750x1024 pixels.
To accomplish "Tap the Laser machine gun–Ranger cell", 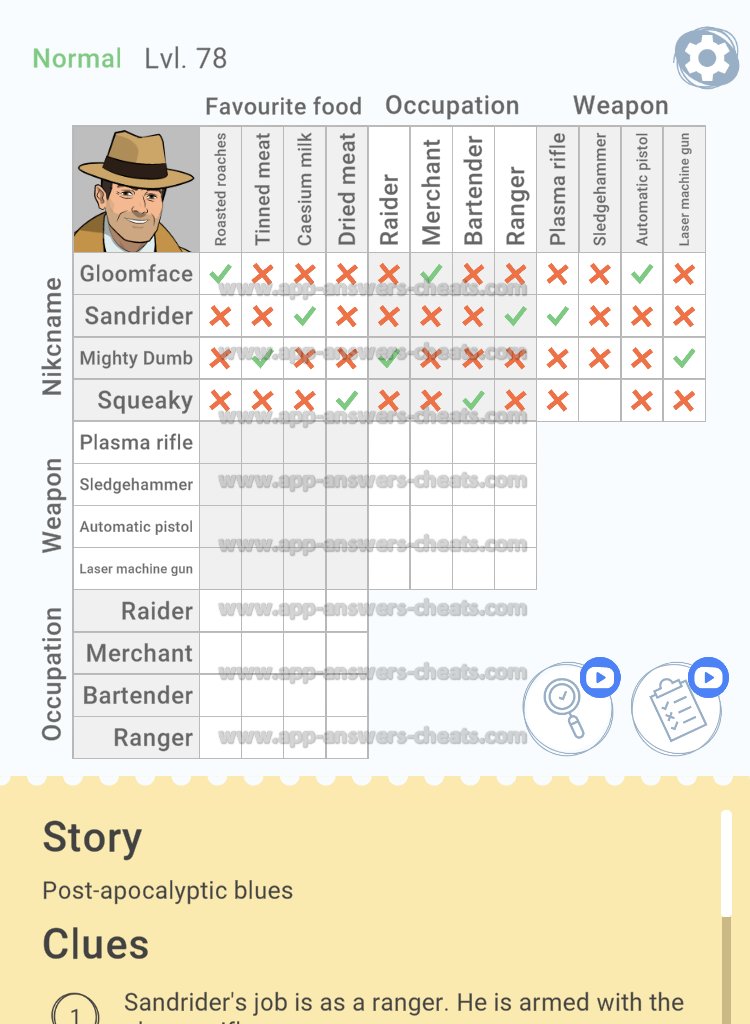I will (x=515, y=568).
